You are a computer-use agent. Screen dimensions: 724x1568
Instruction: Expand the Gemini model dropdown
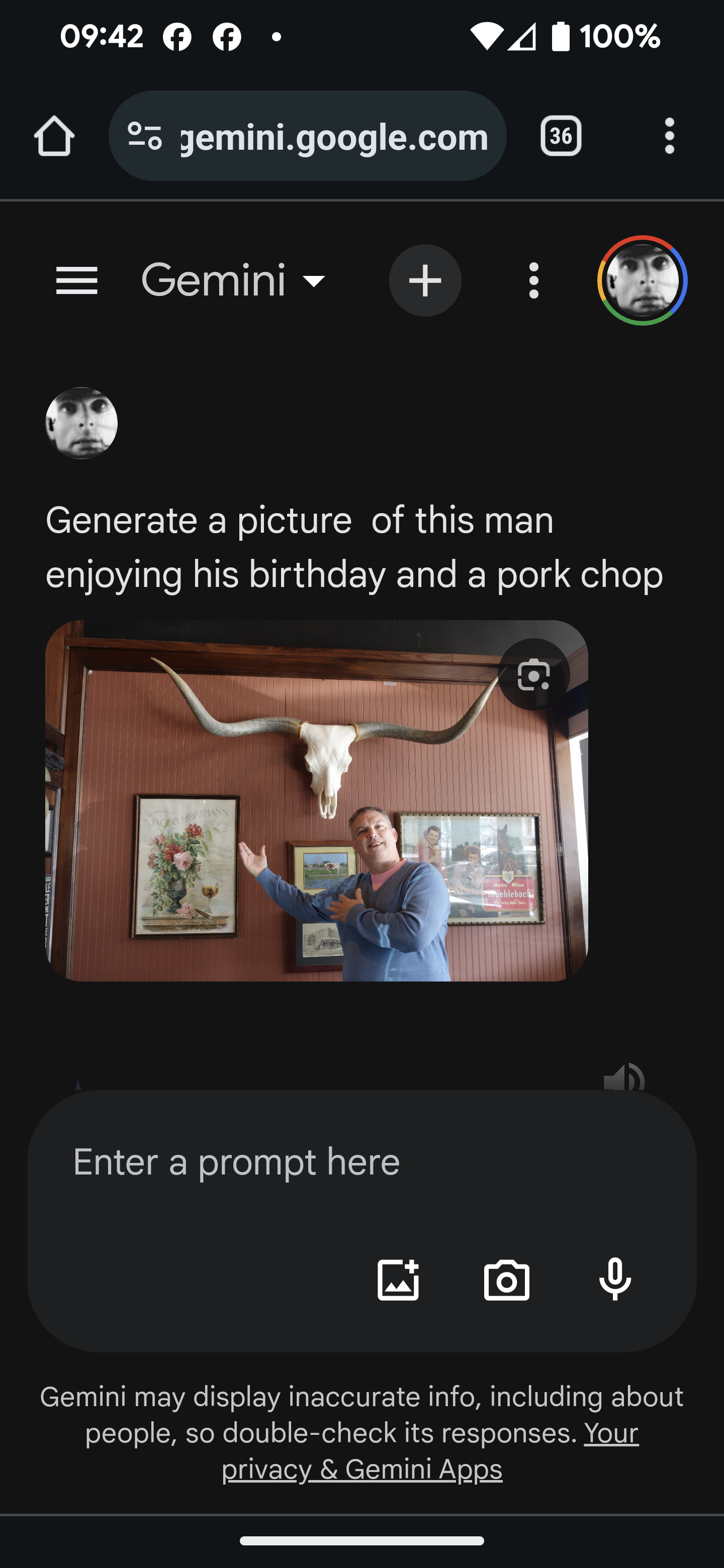314,280
